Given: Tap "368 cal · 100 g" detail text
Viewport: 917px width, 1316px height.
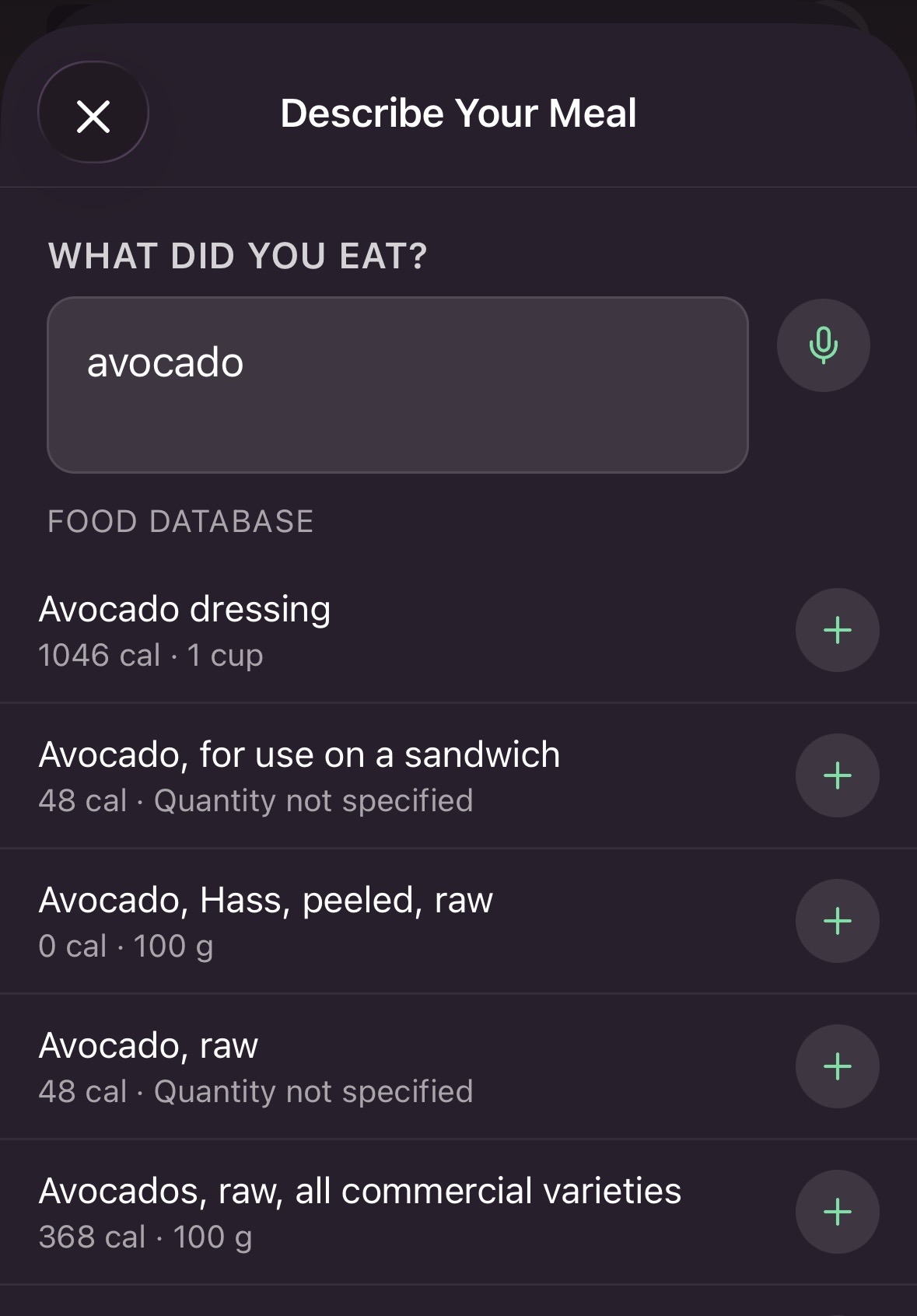Looking at the screenshot, I should pos(146,1237).
